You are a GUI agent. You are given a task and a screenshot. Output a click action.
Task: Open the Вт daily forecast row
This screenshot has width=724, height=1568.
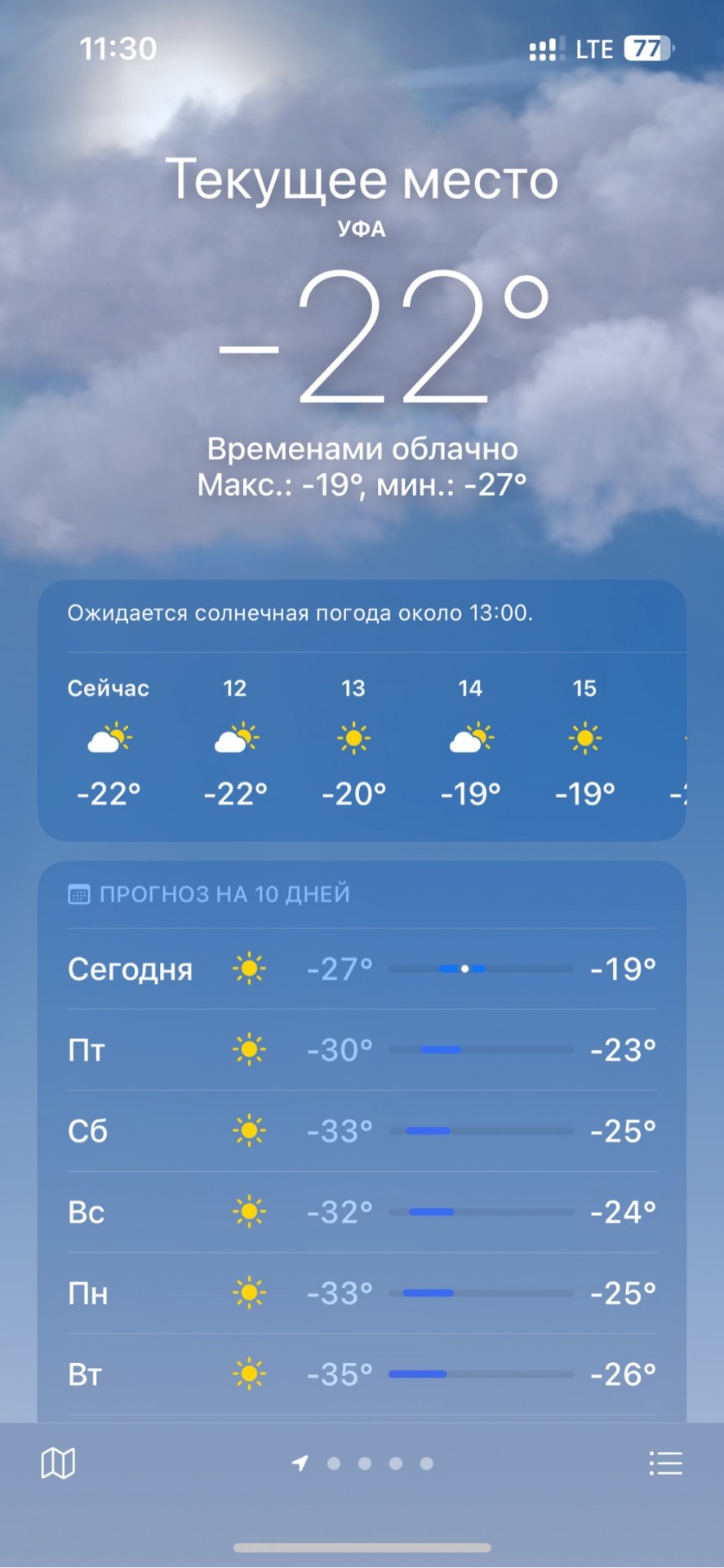point(362,1374)
